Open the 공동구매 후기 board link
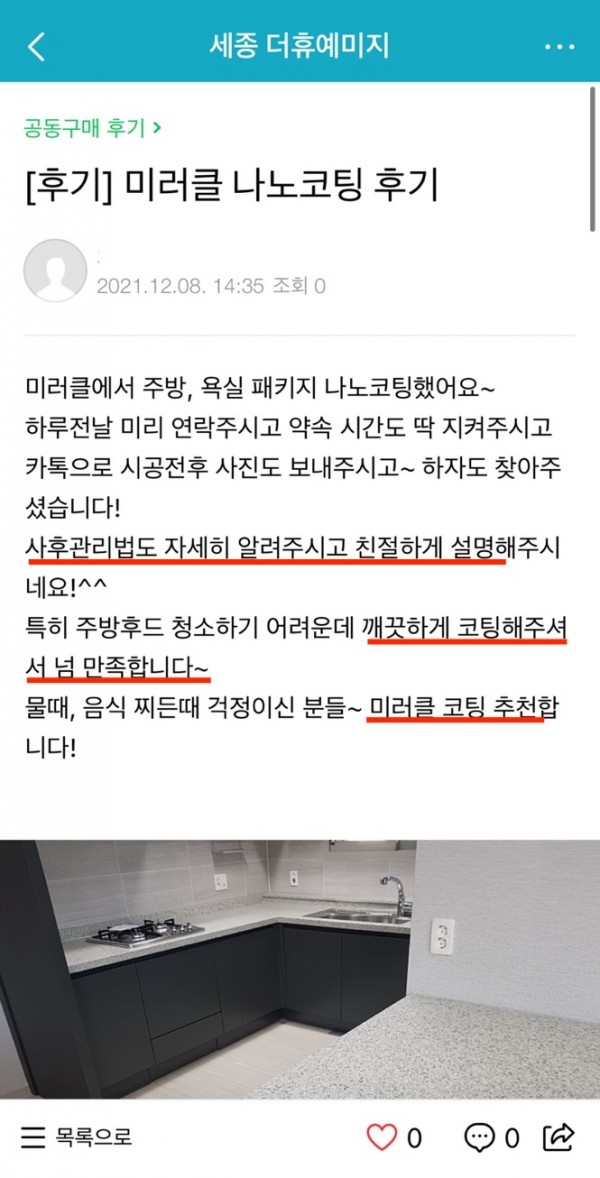Image resolution: width=600 pixels, height=1178 pixels. [x=92, y=128]
